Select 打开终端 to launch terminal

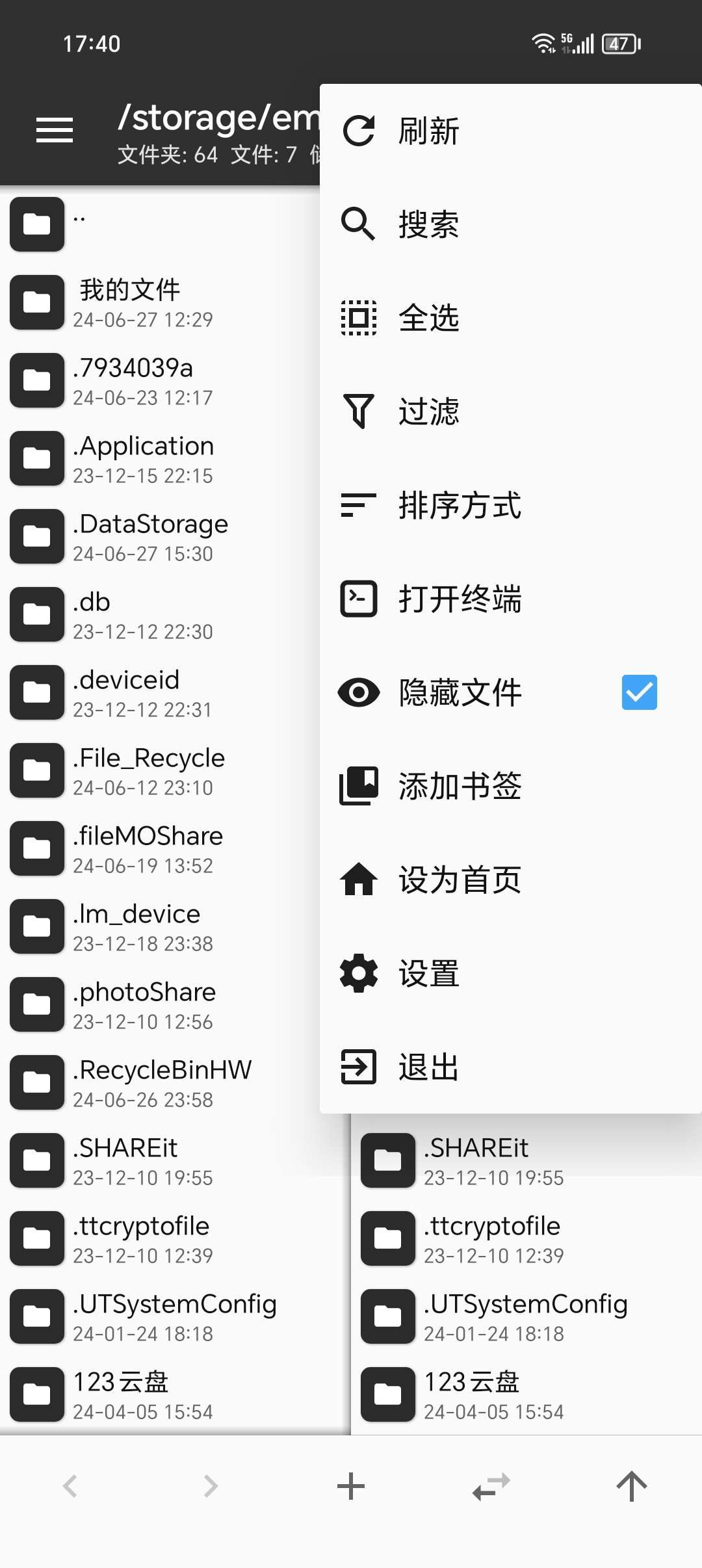point(459,599)
